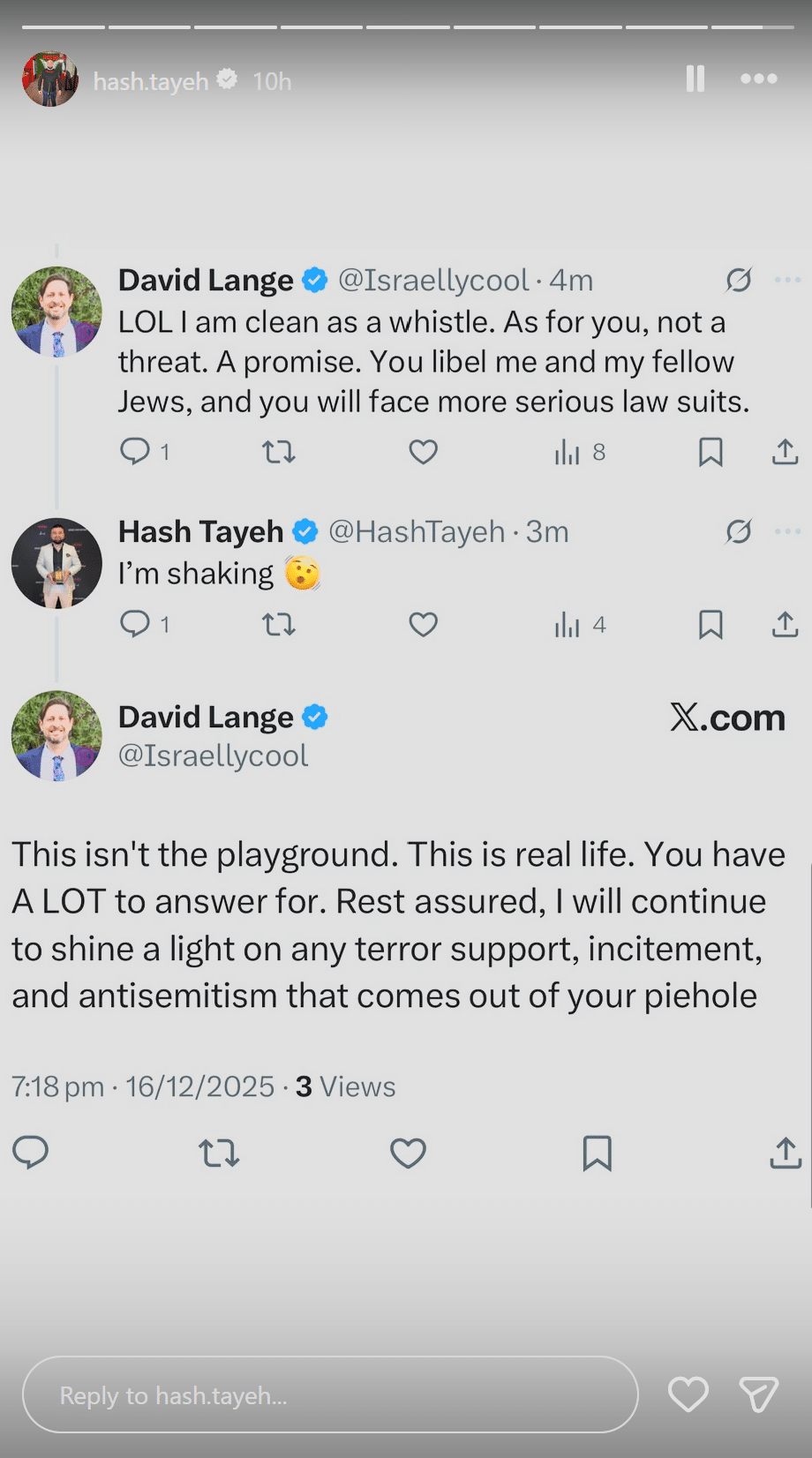
Task: Pause the story playback
Action: 695,79
